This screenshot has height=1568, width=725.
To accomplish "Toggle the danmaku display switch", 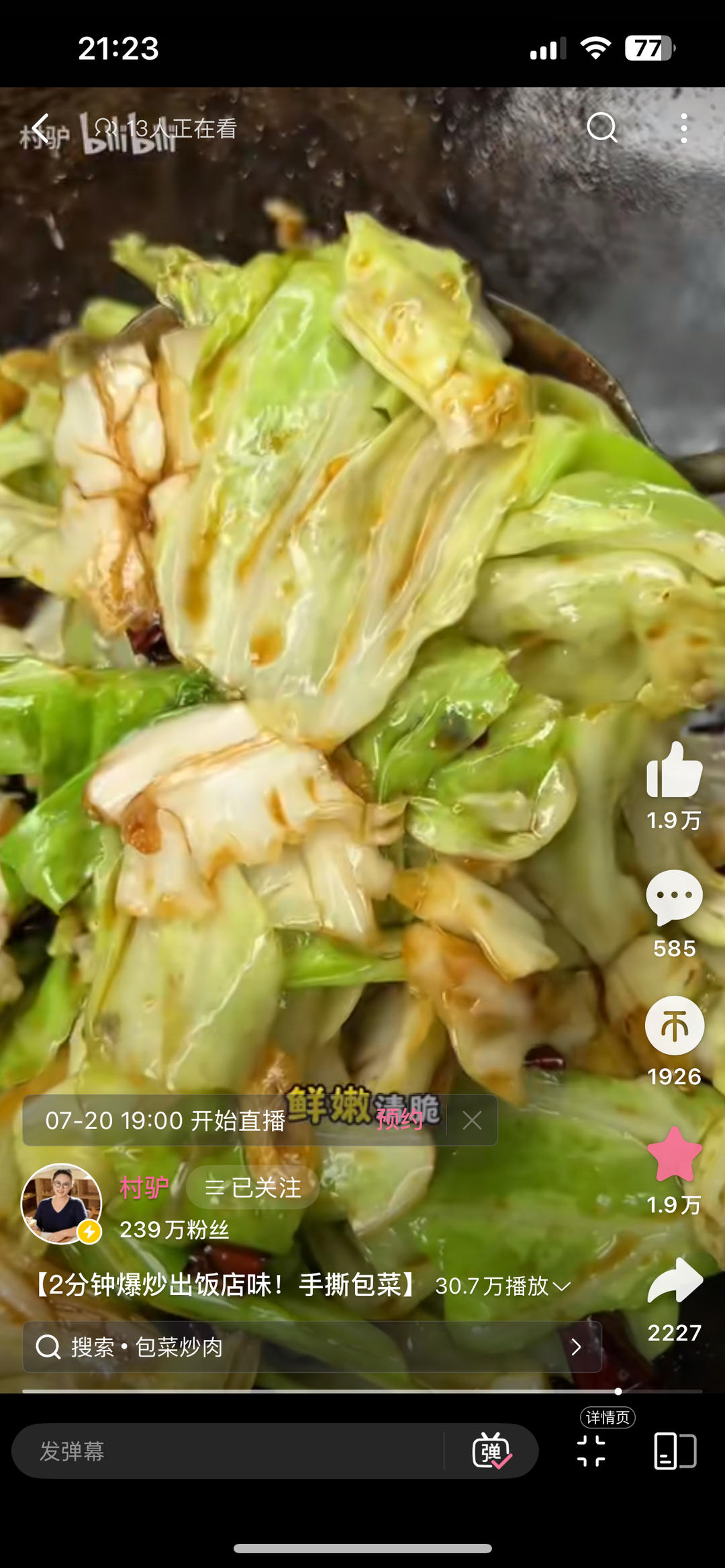I will tap(491, 1451).
